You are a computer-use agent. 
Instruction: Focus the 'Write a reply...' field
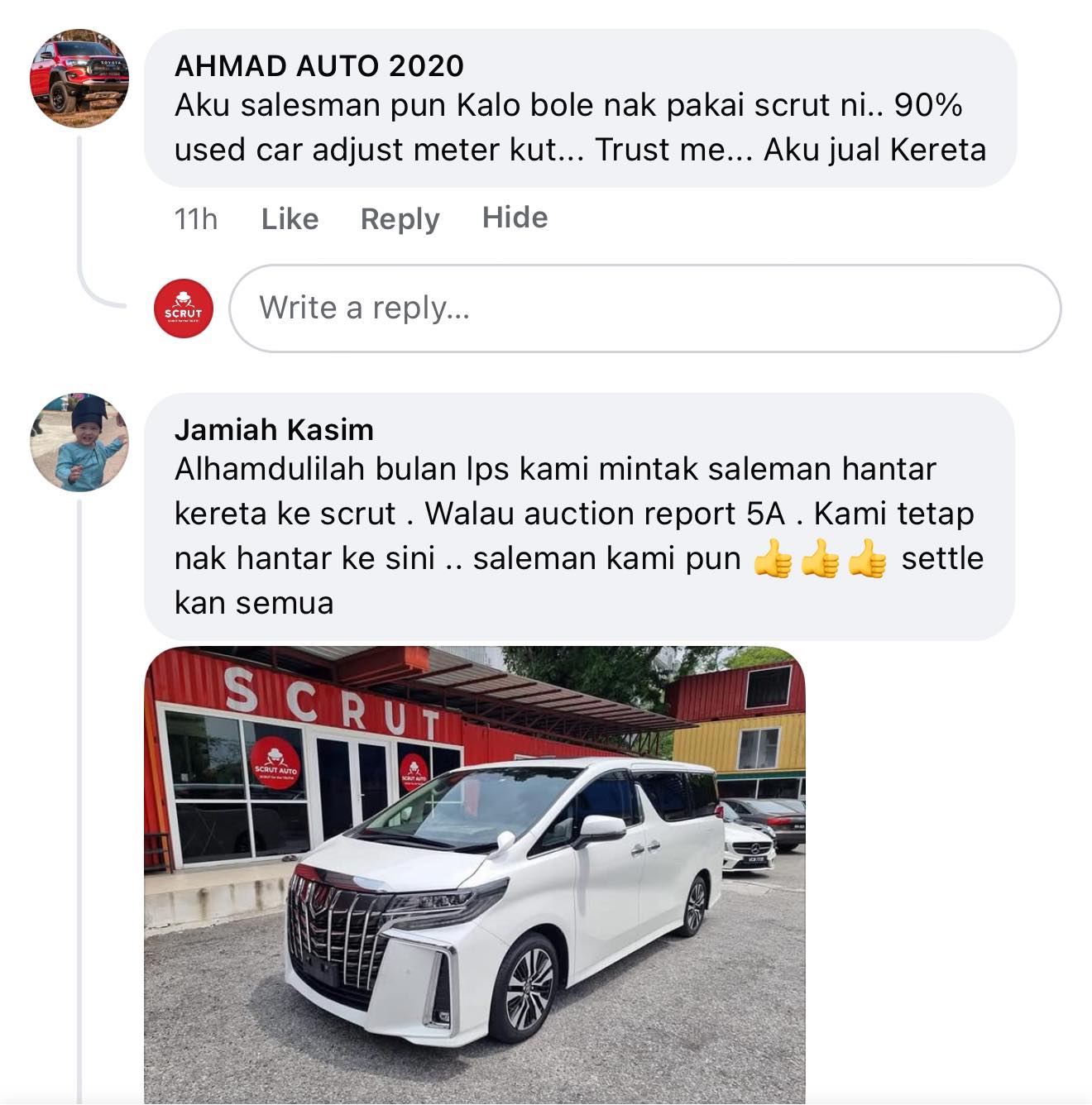[644, 309]
